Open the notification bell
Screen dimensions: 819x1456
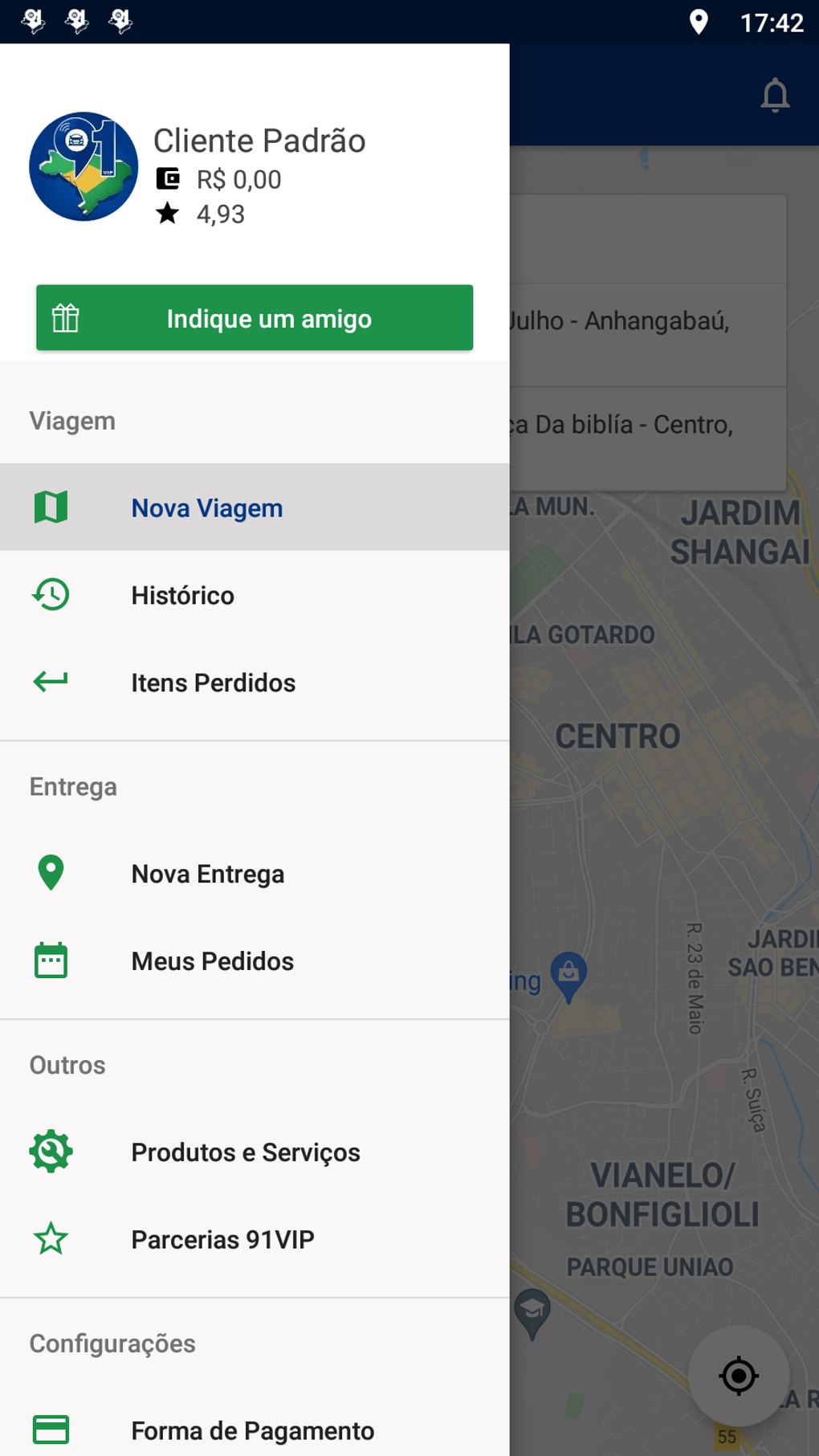(x=774, y=94)
